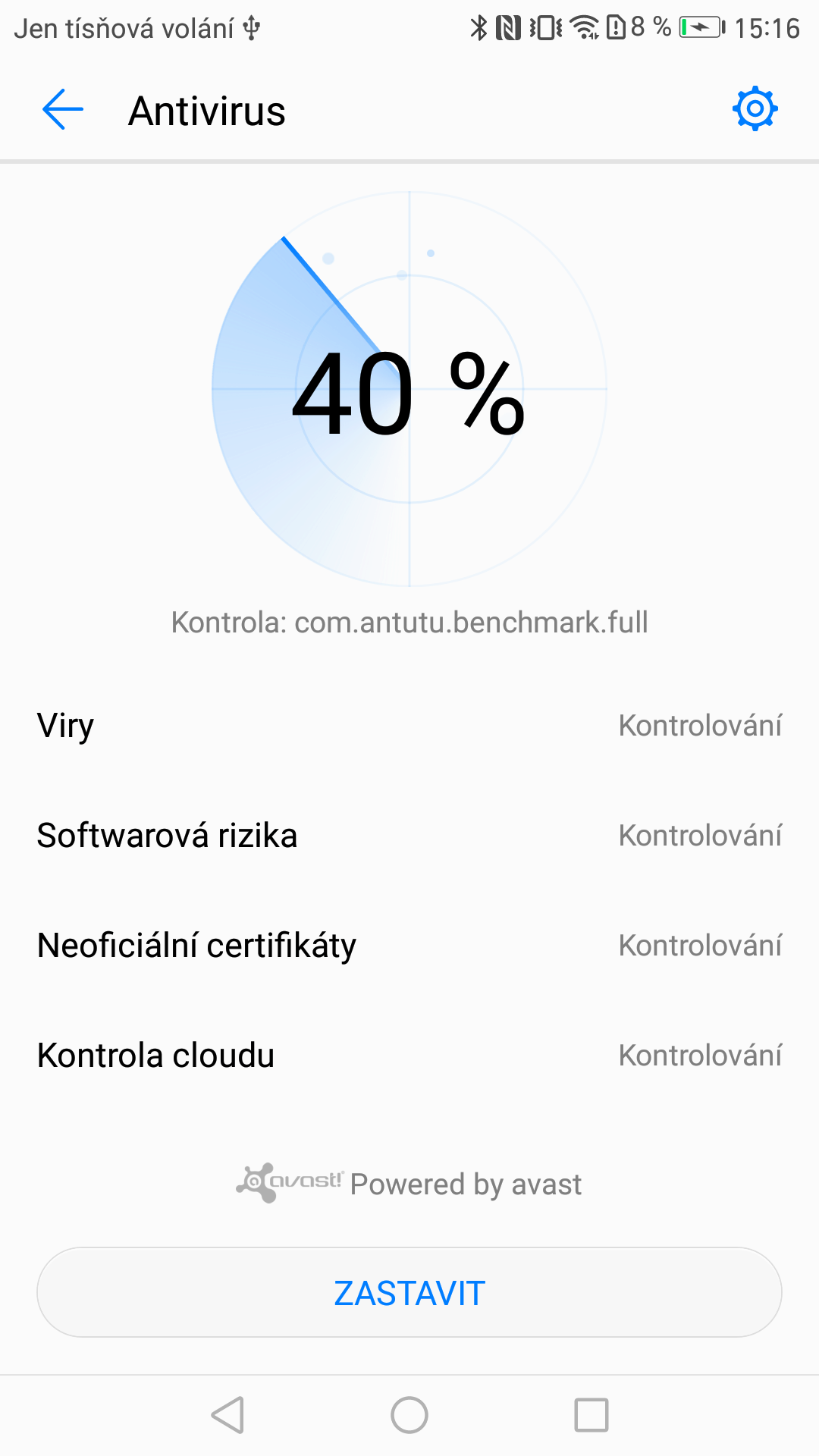The width and height of the screenshot is (819, 1456).
Task: Open recent apps from navigation bar
Action: tap(591, 1415)
